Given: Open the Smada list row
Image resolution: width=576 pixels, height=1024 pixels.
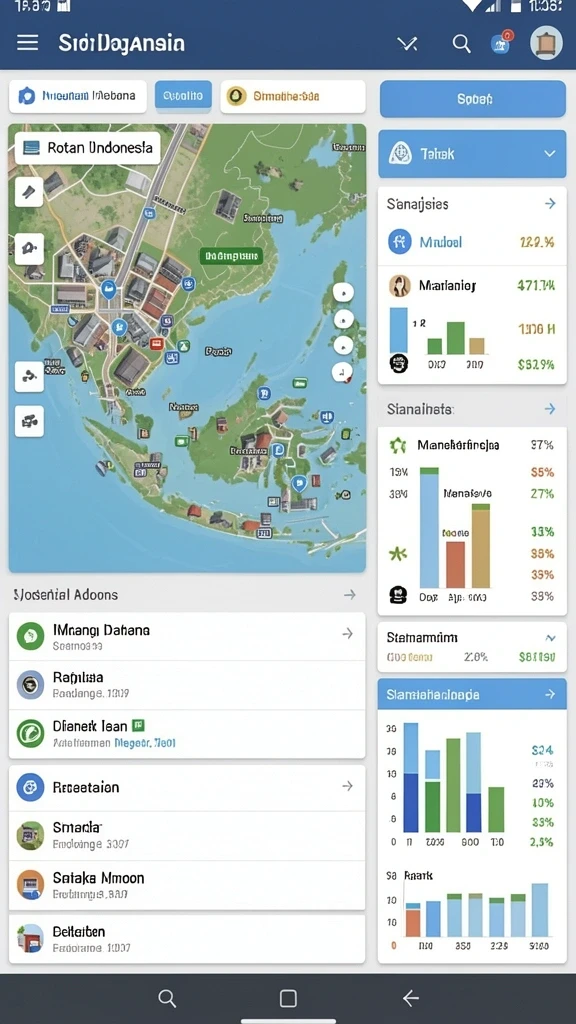Looking at the screenshot, I should tap(187, 835).
